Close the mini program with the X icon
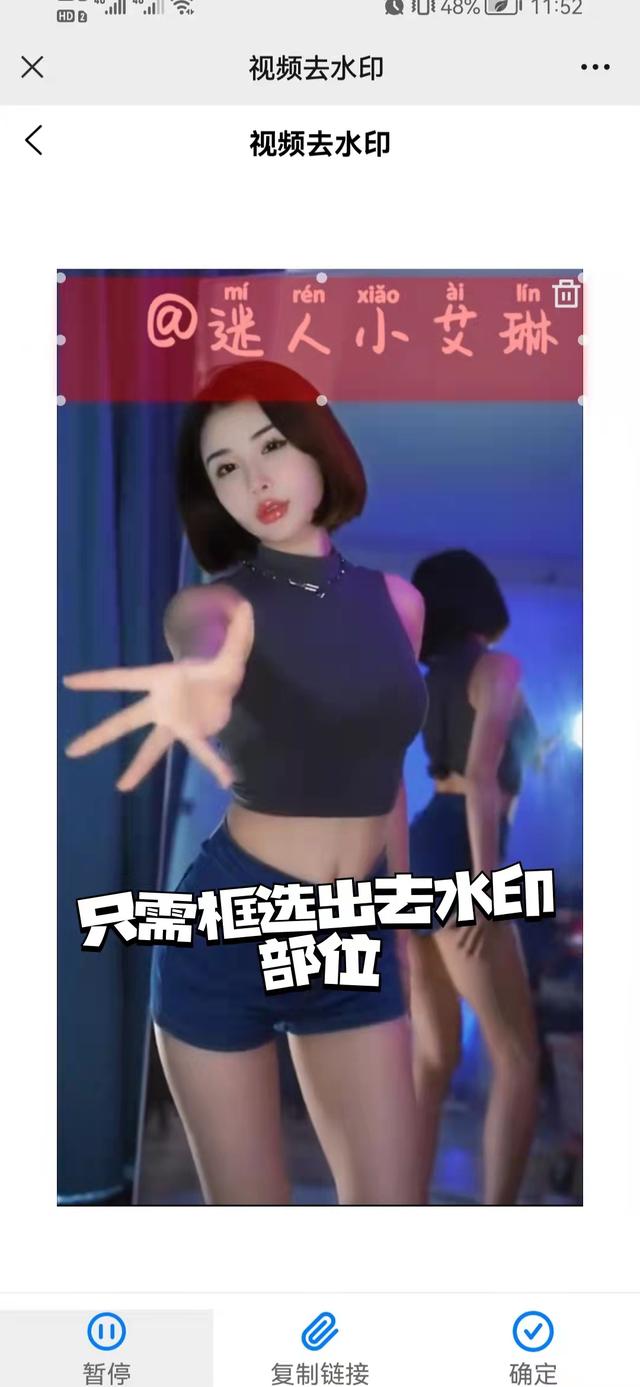Viewport: 640px width, 1387px height. 32,67
